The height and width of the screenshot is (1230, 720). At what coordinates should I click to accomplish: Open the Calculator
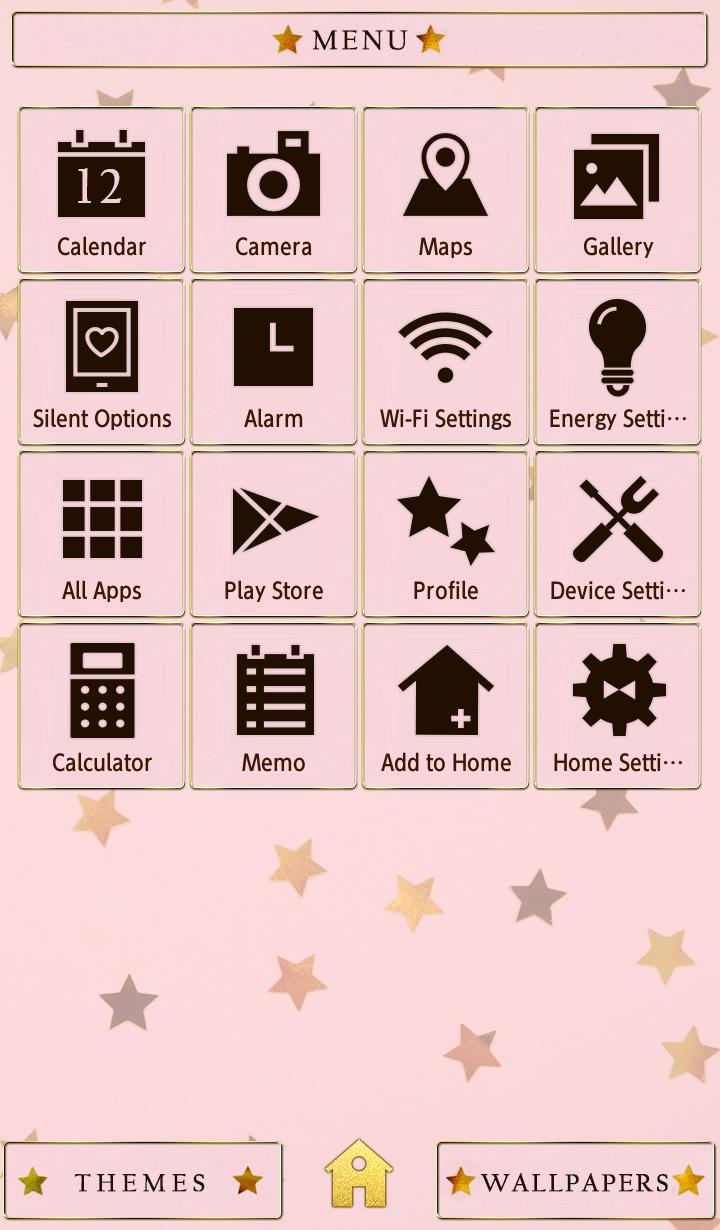click(x=102, y=706)
